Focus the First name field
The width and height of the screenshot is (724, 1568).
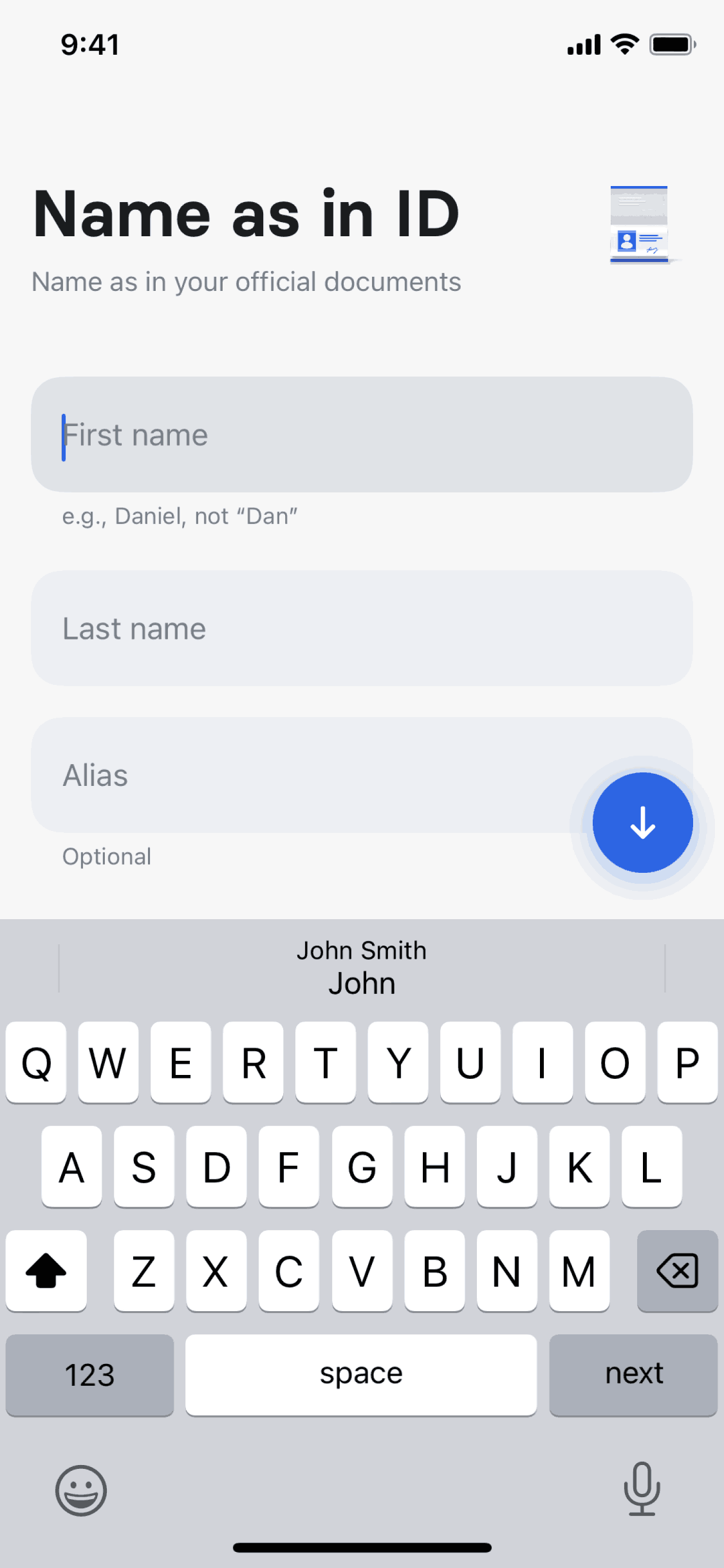pyautogui.click(x=362, y=434)
